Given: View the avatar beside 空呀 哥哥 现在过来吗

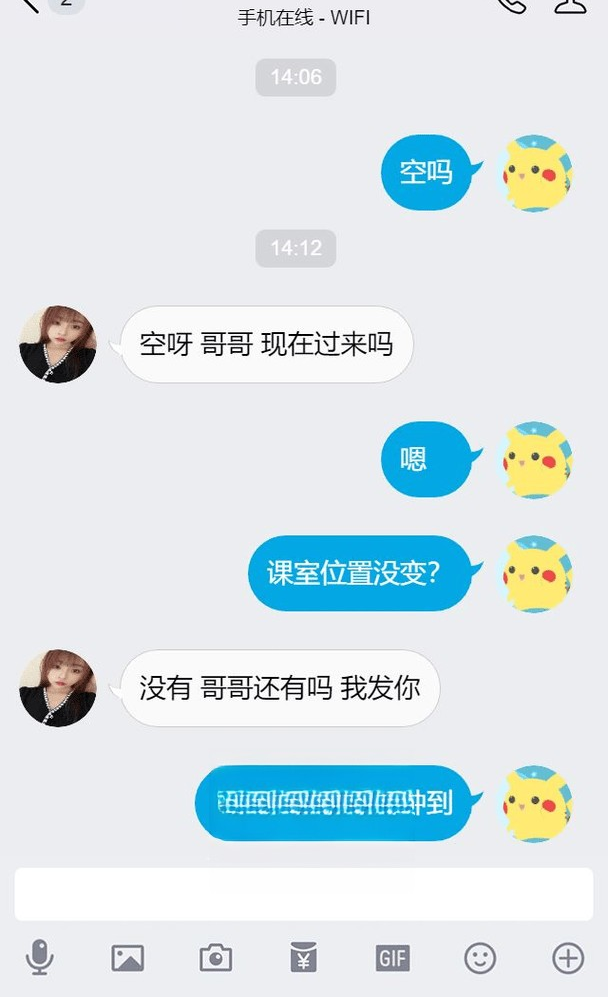Looking at the screenshot, I should click(x=58, y=345).
